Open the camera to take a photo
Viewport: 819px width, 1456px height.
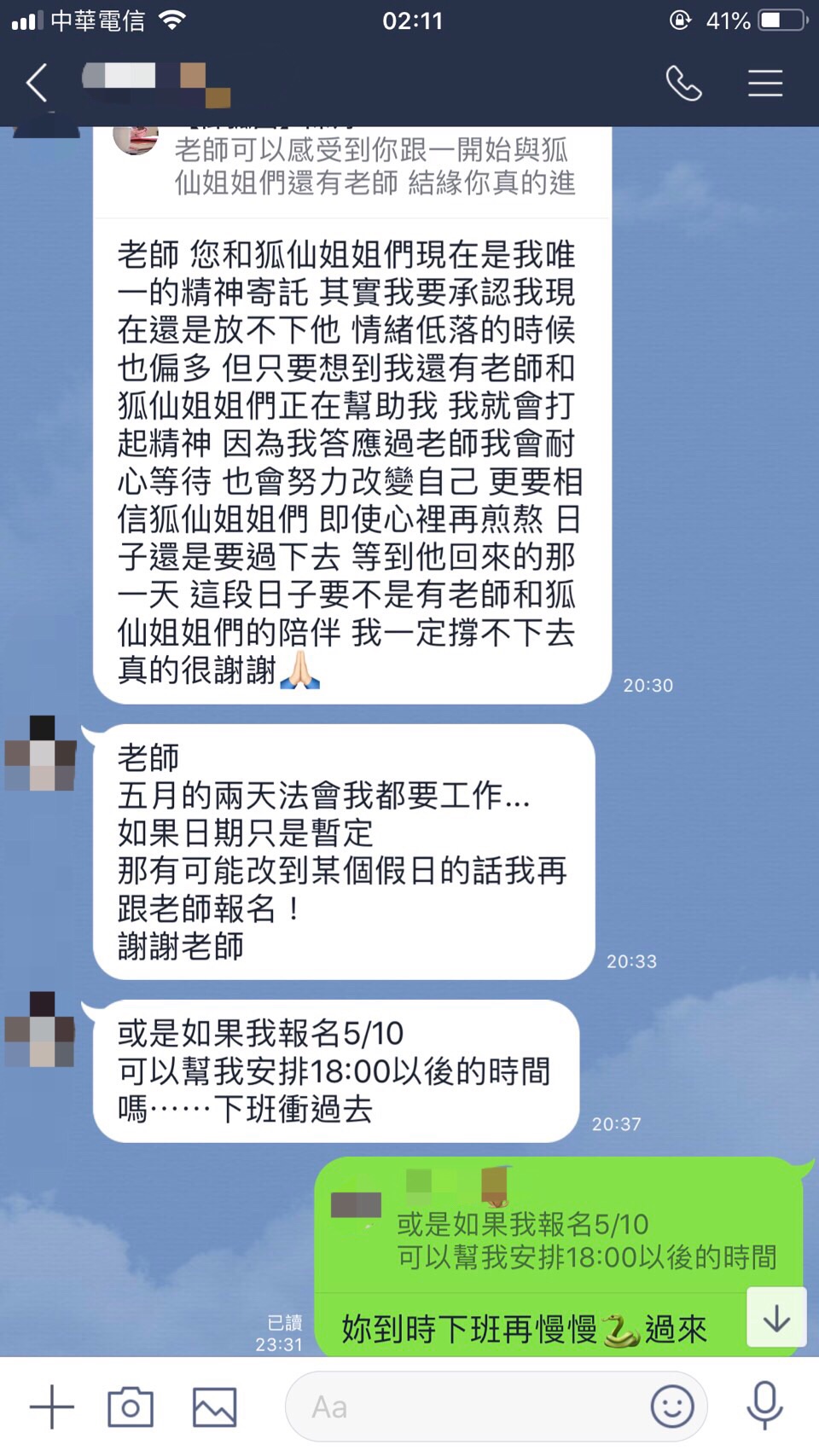pos(131,1407)
